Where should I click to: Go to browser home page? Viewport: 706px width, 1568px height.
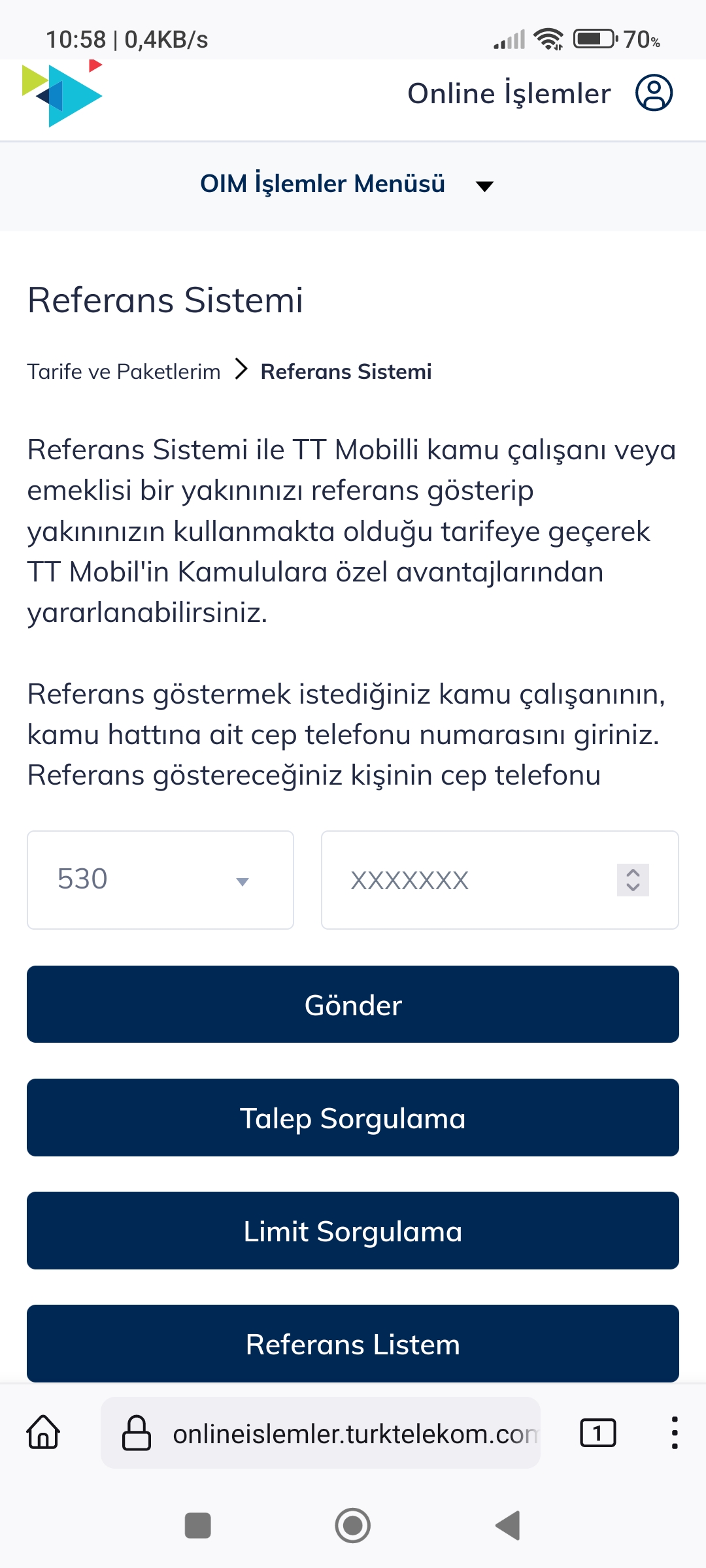coord(43,1432)
